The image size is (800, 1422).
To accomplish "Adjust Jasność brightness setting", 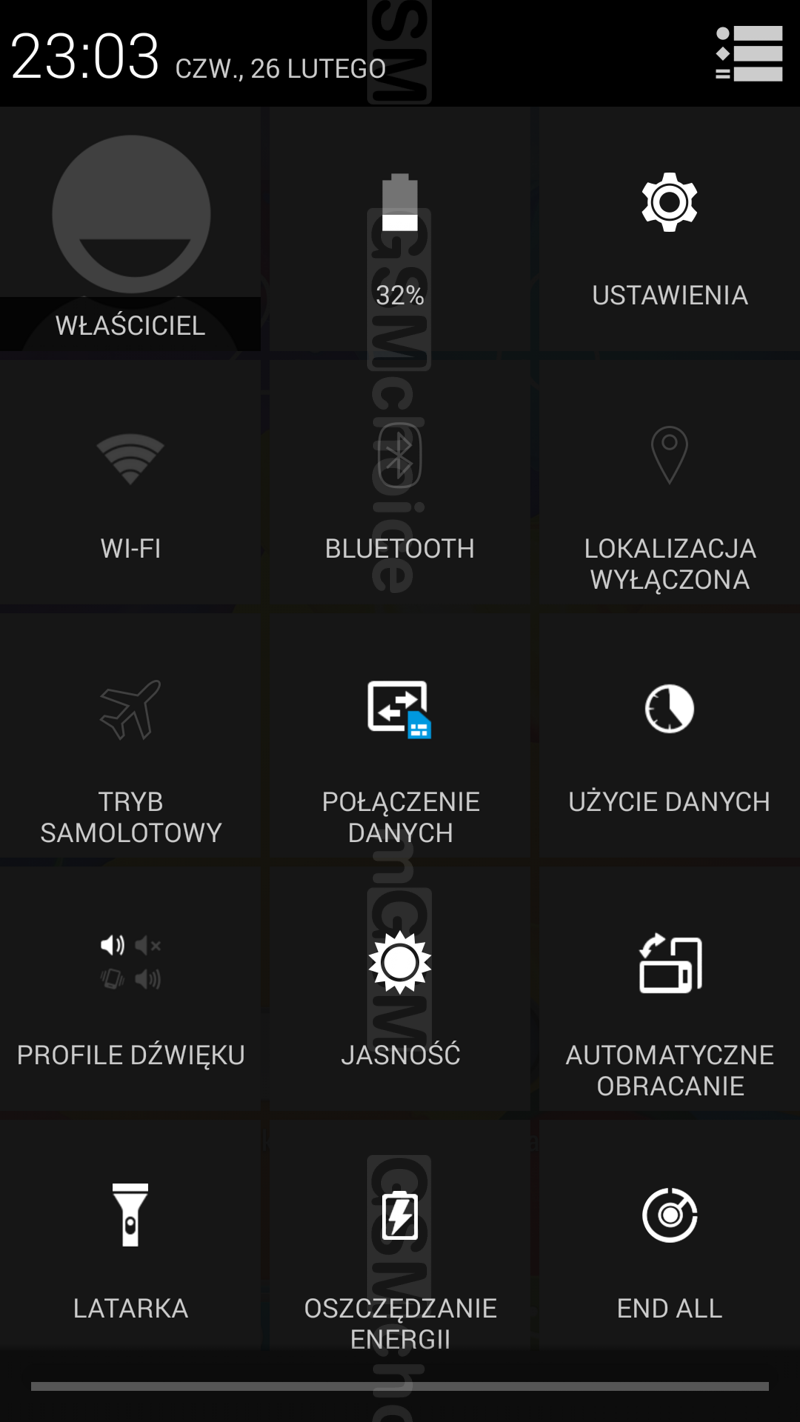I will [400, 992].
